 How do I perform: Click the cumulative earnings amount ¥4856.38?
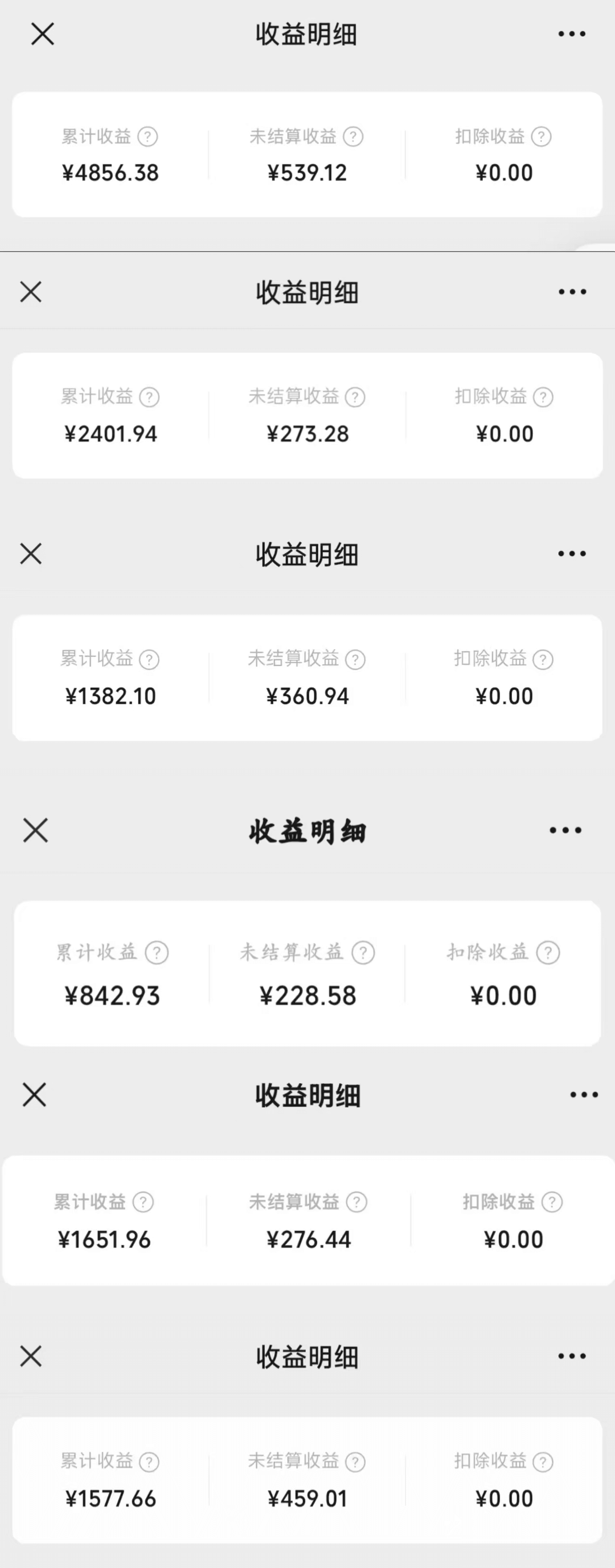click(x=111, y=172)
